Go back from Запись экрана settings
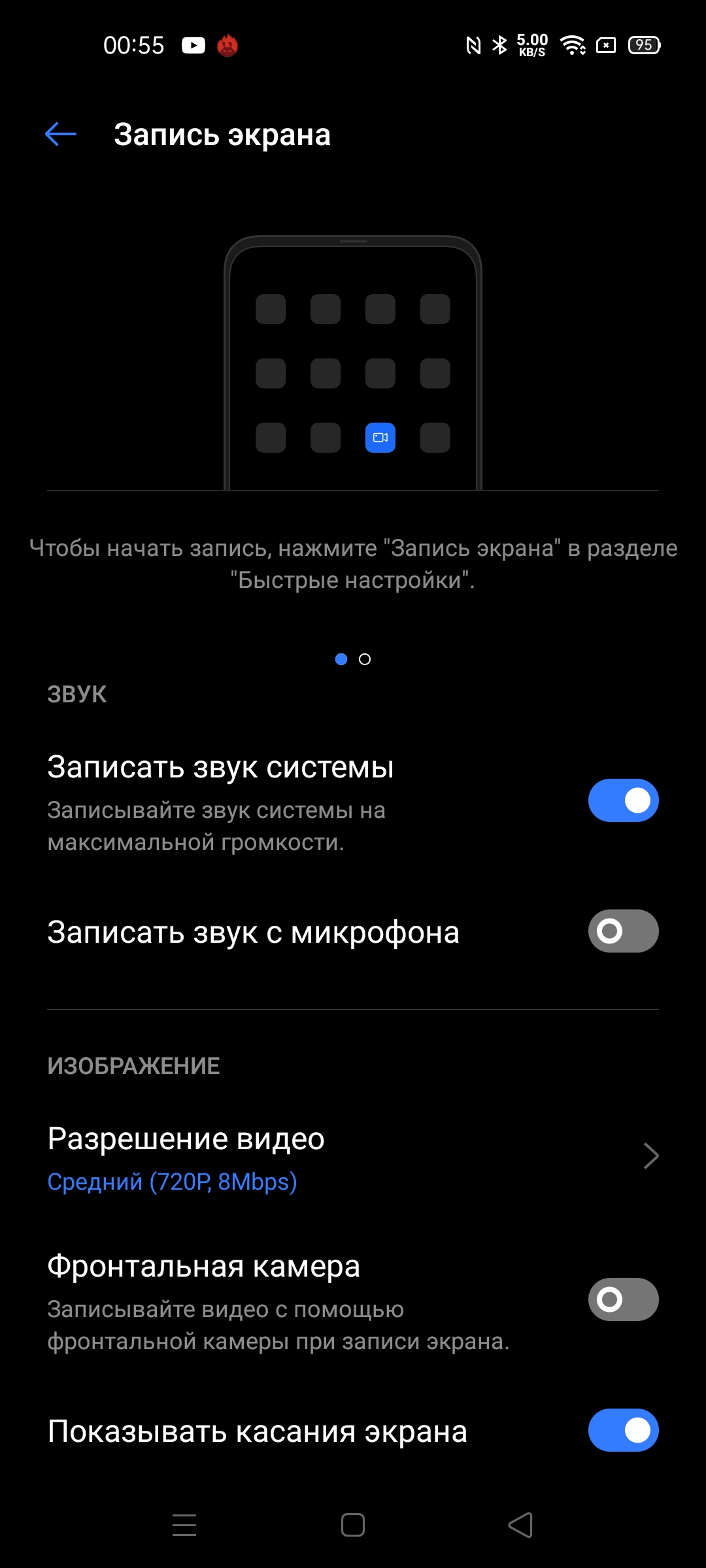Screen dimensions: 706x1568 point(61,135)
